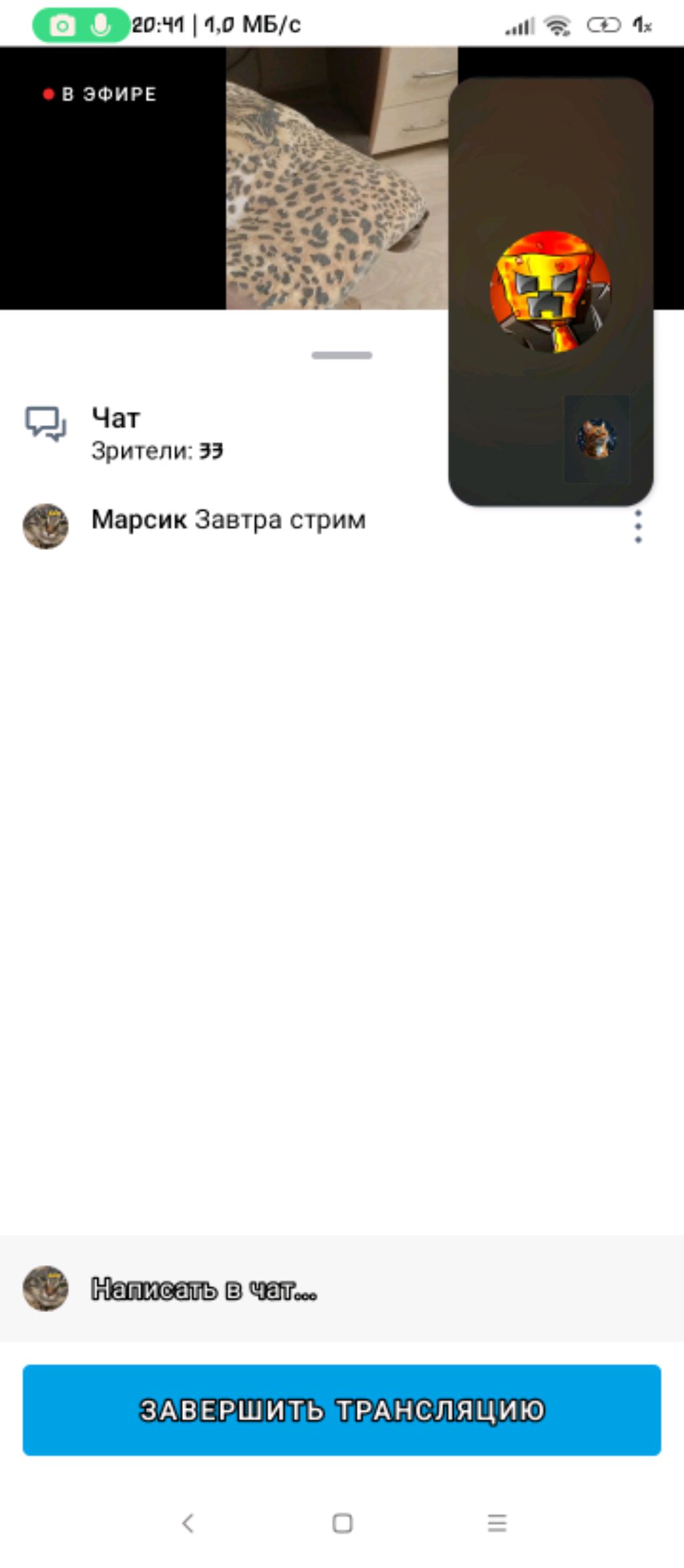The image size is (684, 1568).
Task: Open recent apps from the navigation bar
Action: tap(497, 1523)
